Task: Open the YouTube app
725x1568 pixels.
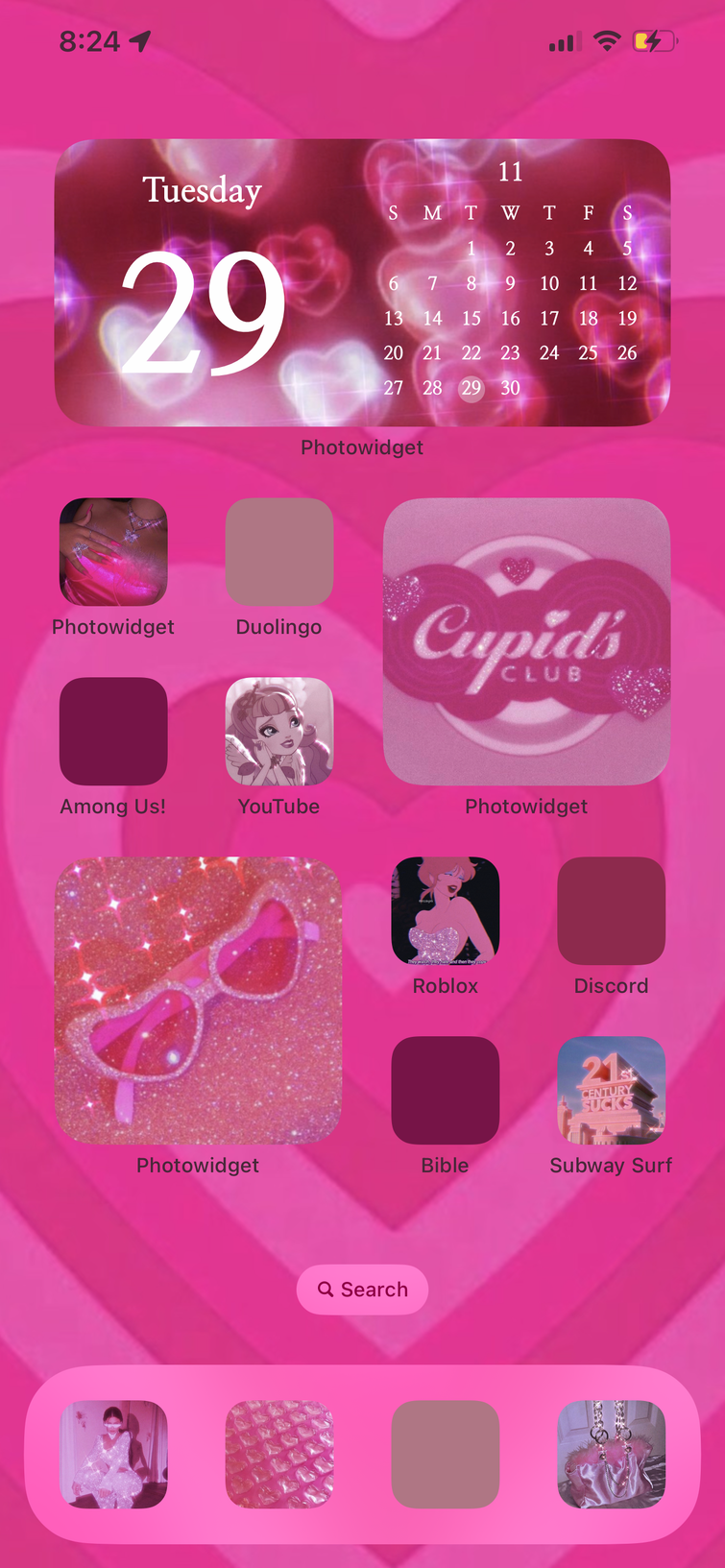Action: coord(278,732)
